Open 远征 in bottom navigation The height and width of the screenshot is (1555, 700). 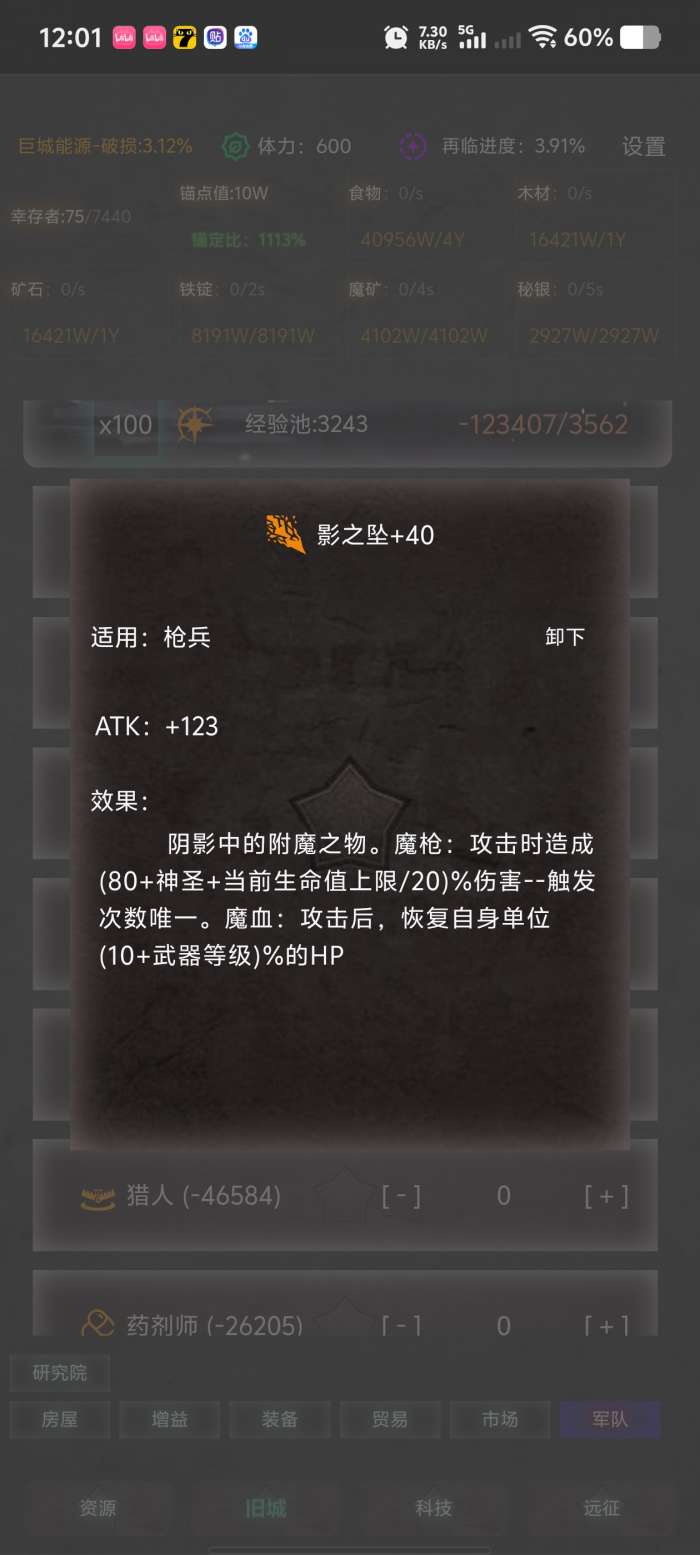pos(602,1508)
